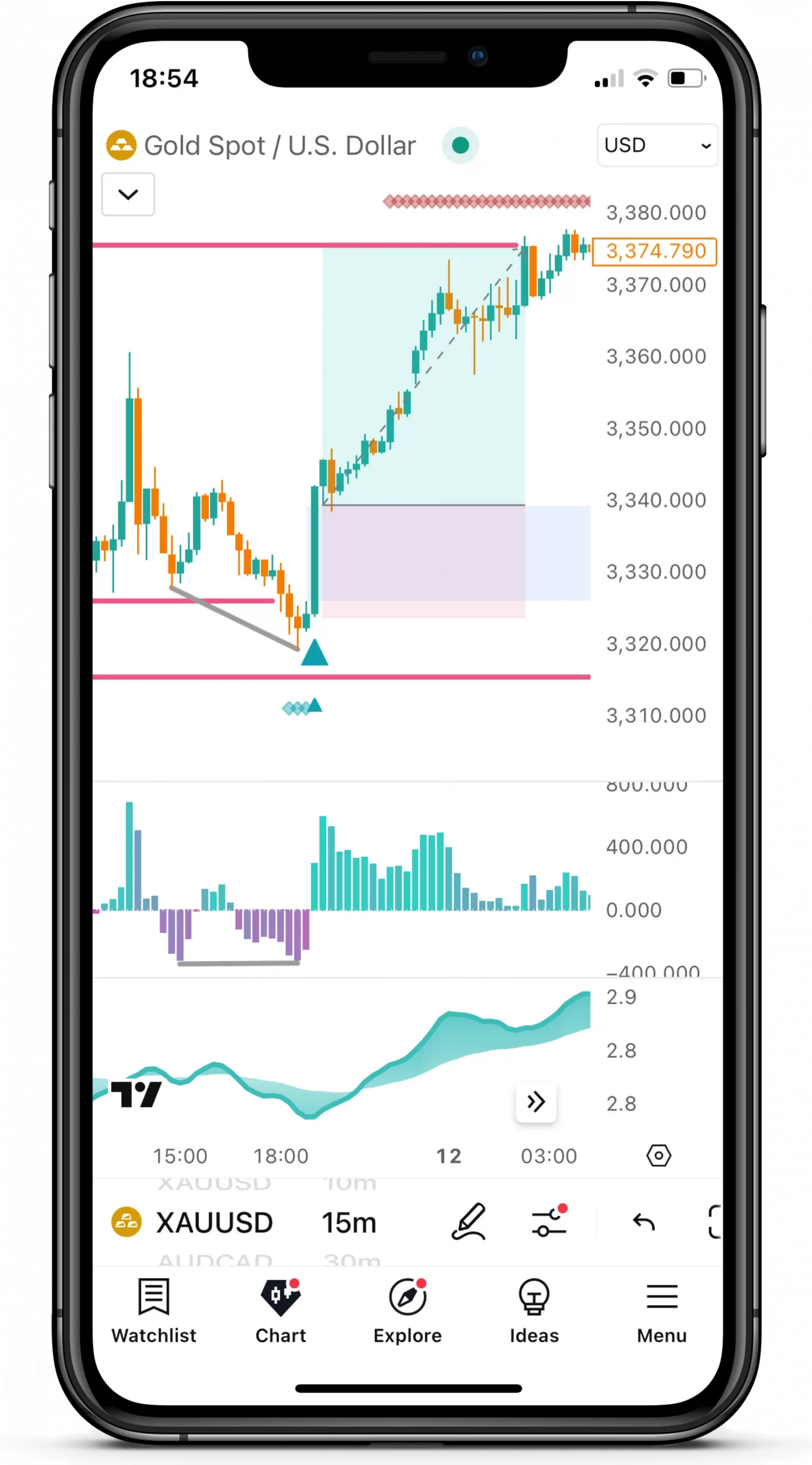Open the USD currency dropdown
Image resolution: width=812 pixels, height=1465 pixels.
click(657, 145)
